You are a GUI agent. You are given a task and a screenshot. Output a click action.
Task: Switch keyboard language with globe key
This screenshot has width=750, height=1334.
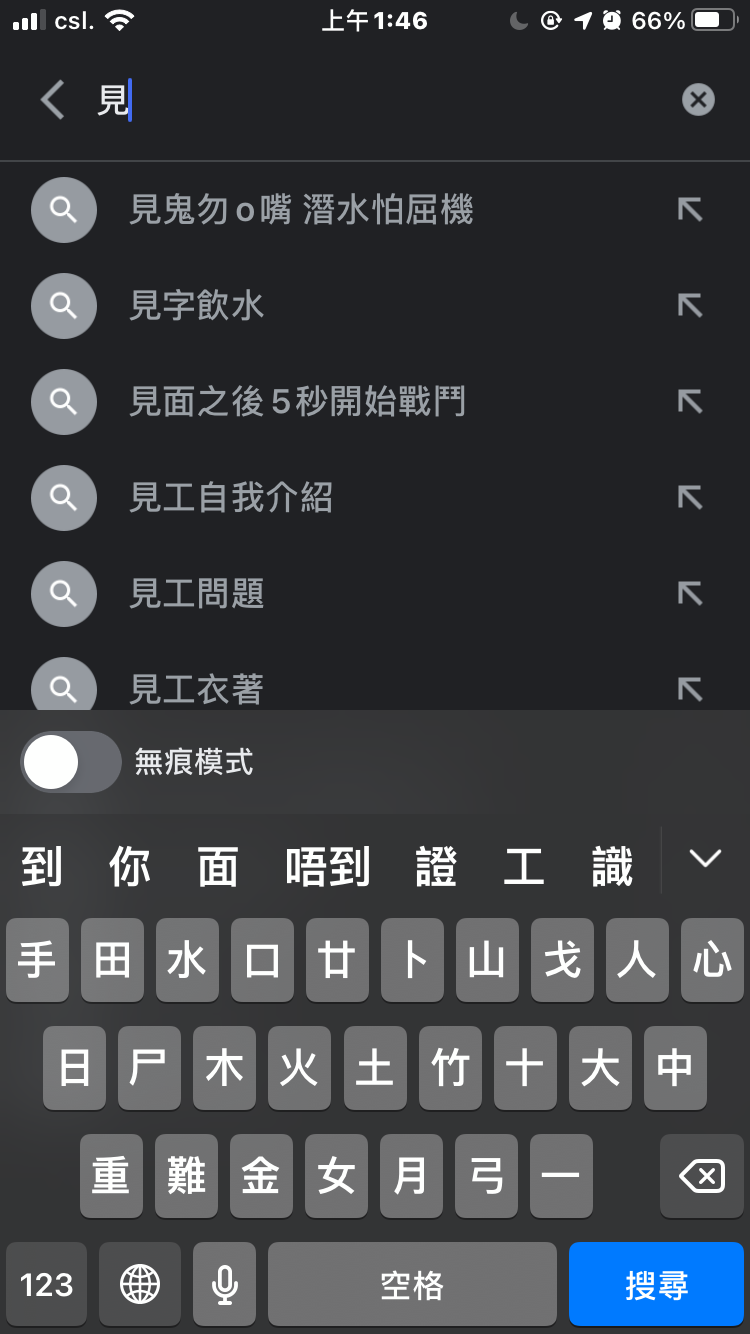pyautogui.click(x=140, y=1284)
